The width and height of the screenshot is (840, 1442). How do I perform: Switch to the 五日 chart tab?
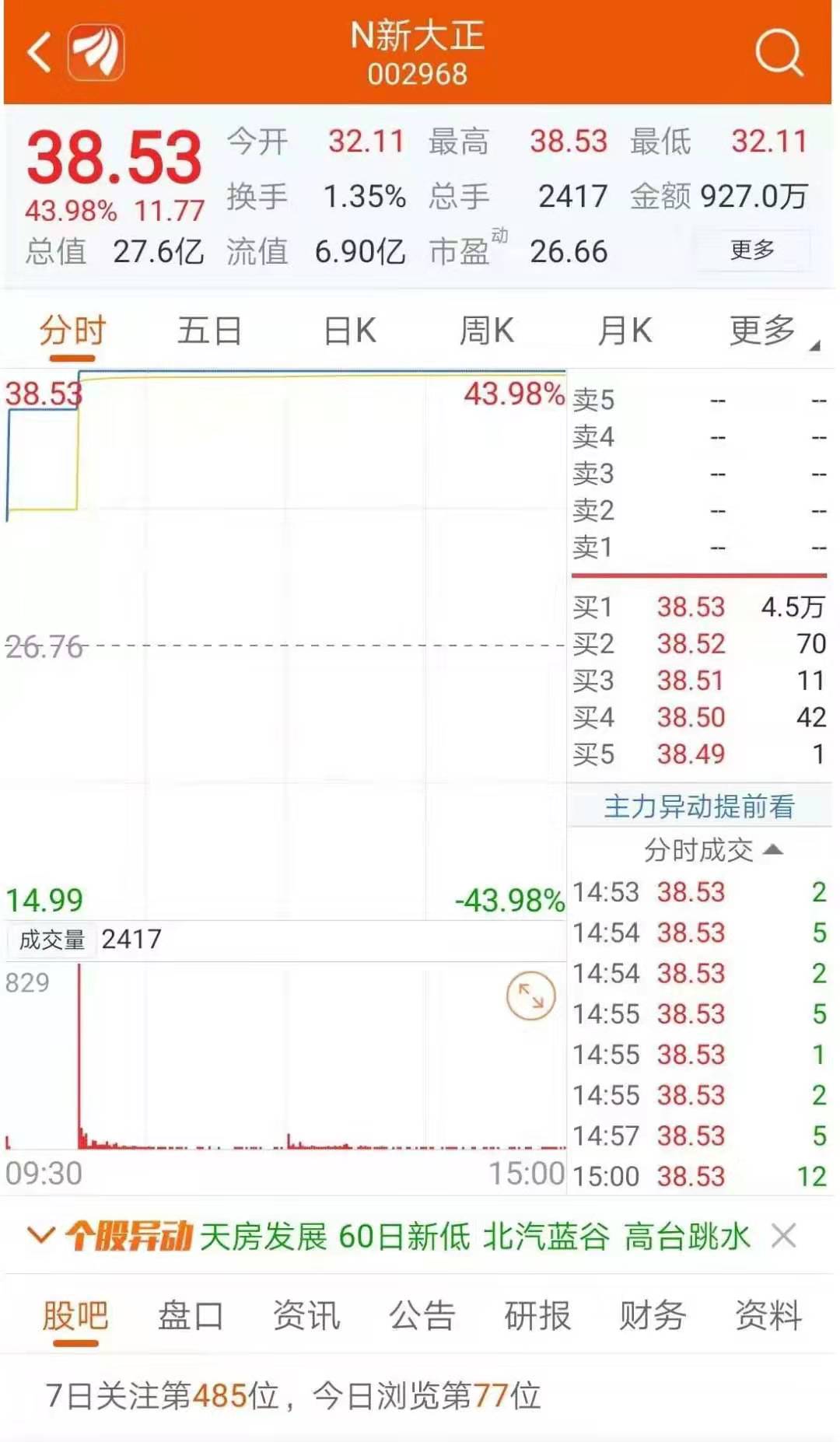pyautogui.click(x=209, y=331)
